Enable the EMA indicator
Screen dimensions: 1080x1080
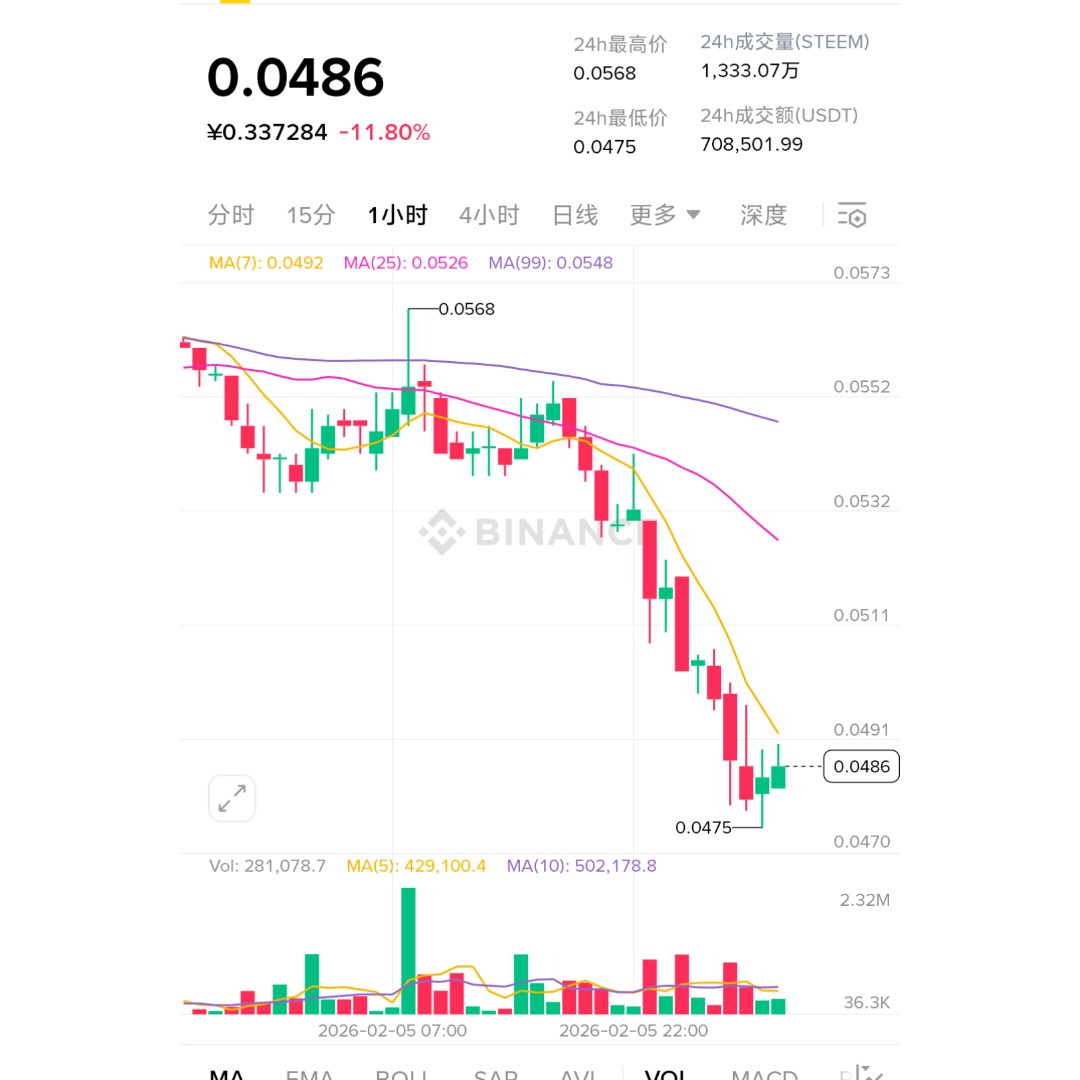pos(309,1074)
